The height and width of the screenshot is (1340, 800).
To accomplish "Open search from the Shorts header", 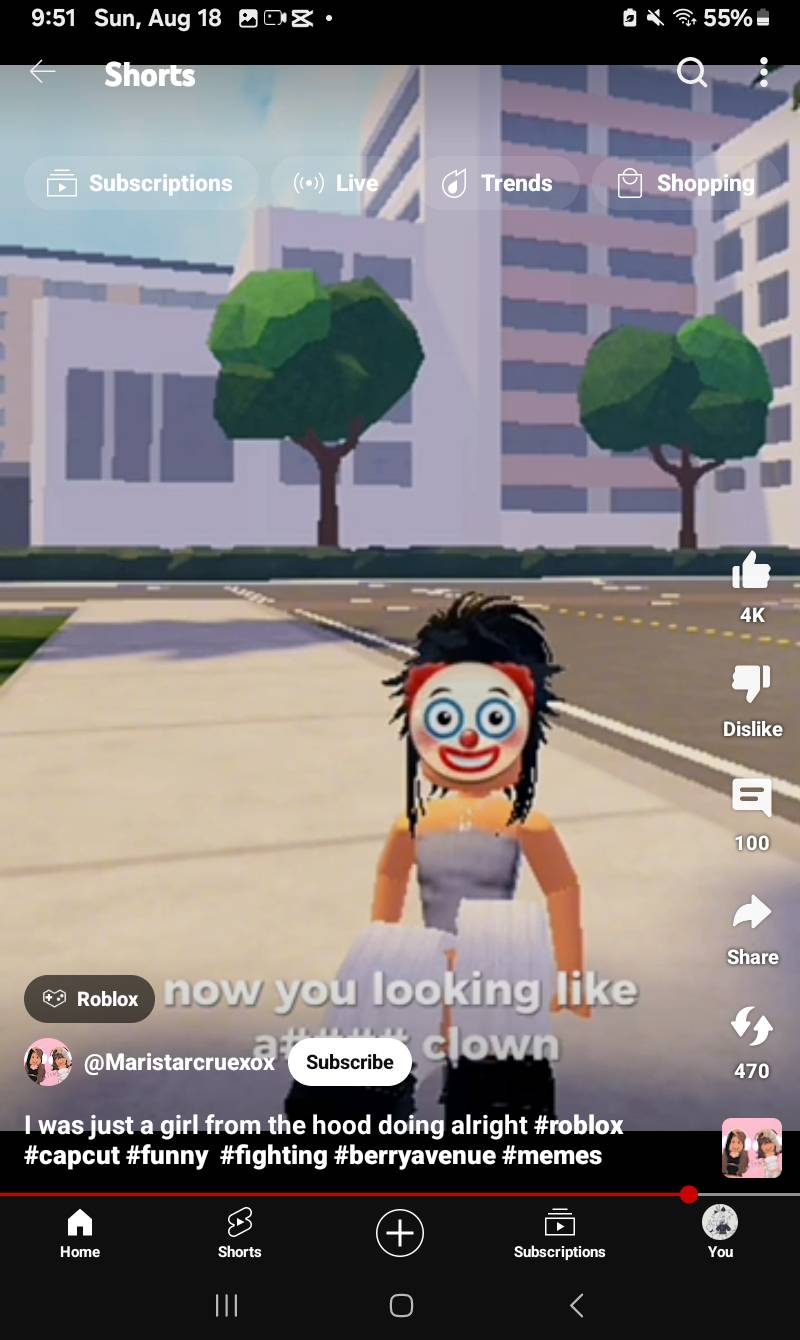I will tap(691, 72).
